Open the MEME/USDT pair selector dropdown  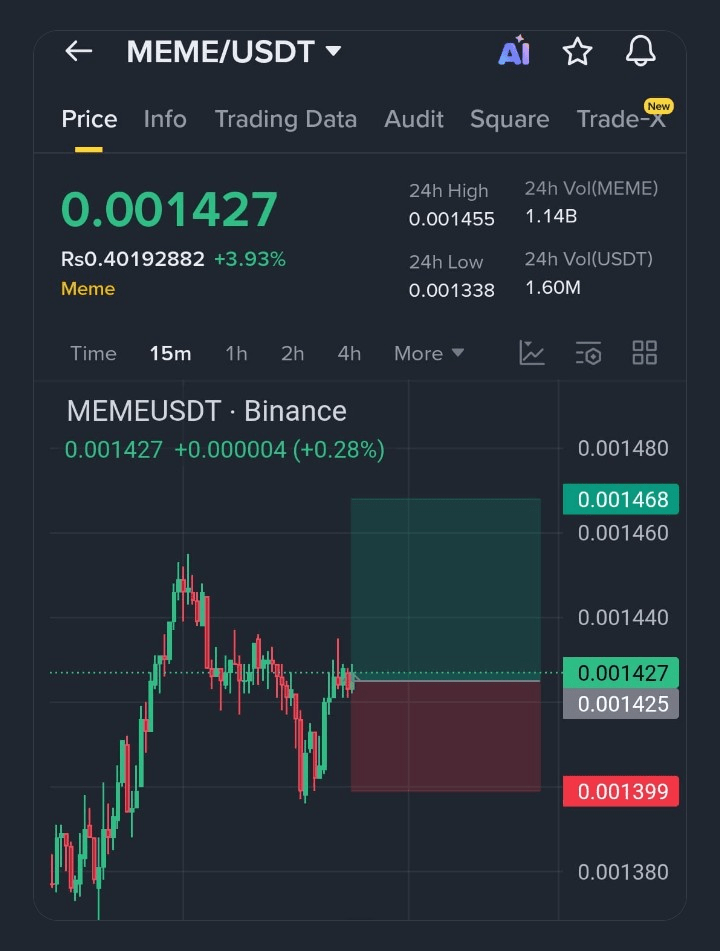tap(234, 51)
